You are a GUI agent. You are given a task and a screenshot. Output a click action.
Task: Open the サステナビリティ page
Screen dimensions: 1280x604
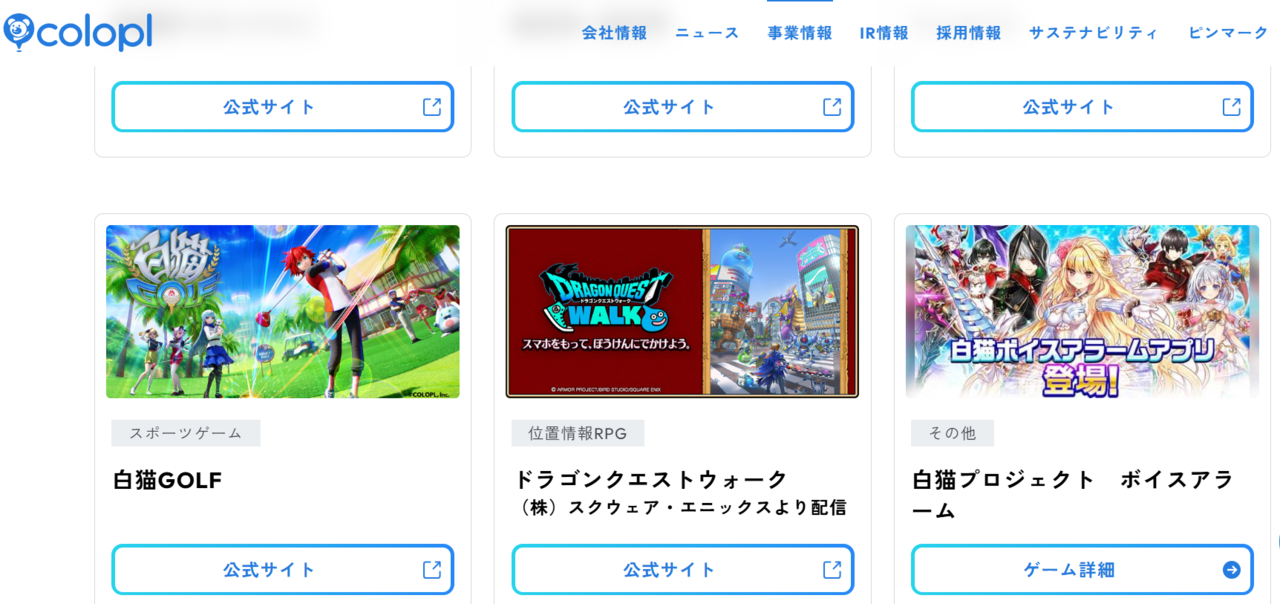[1093, 33]
